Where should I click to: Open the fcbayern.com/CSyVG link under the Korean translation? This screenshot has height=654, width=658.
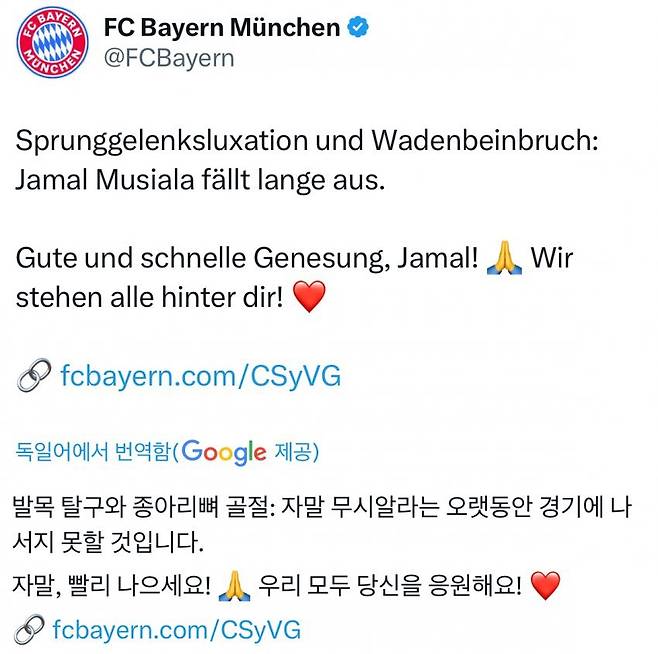[x=176, y=630]
